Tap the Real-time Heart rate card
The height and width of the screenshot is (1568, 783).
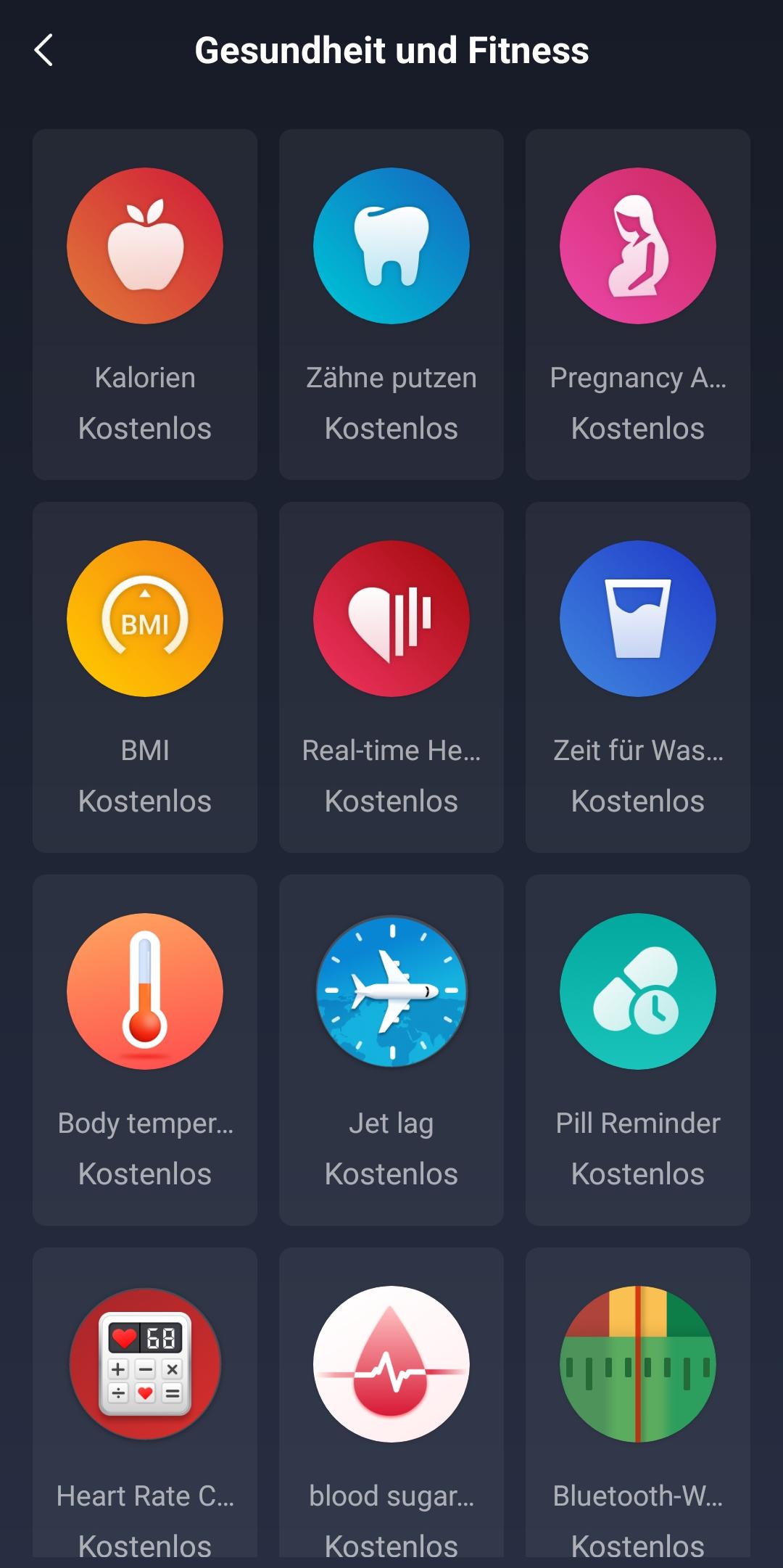click(391, 677)
